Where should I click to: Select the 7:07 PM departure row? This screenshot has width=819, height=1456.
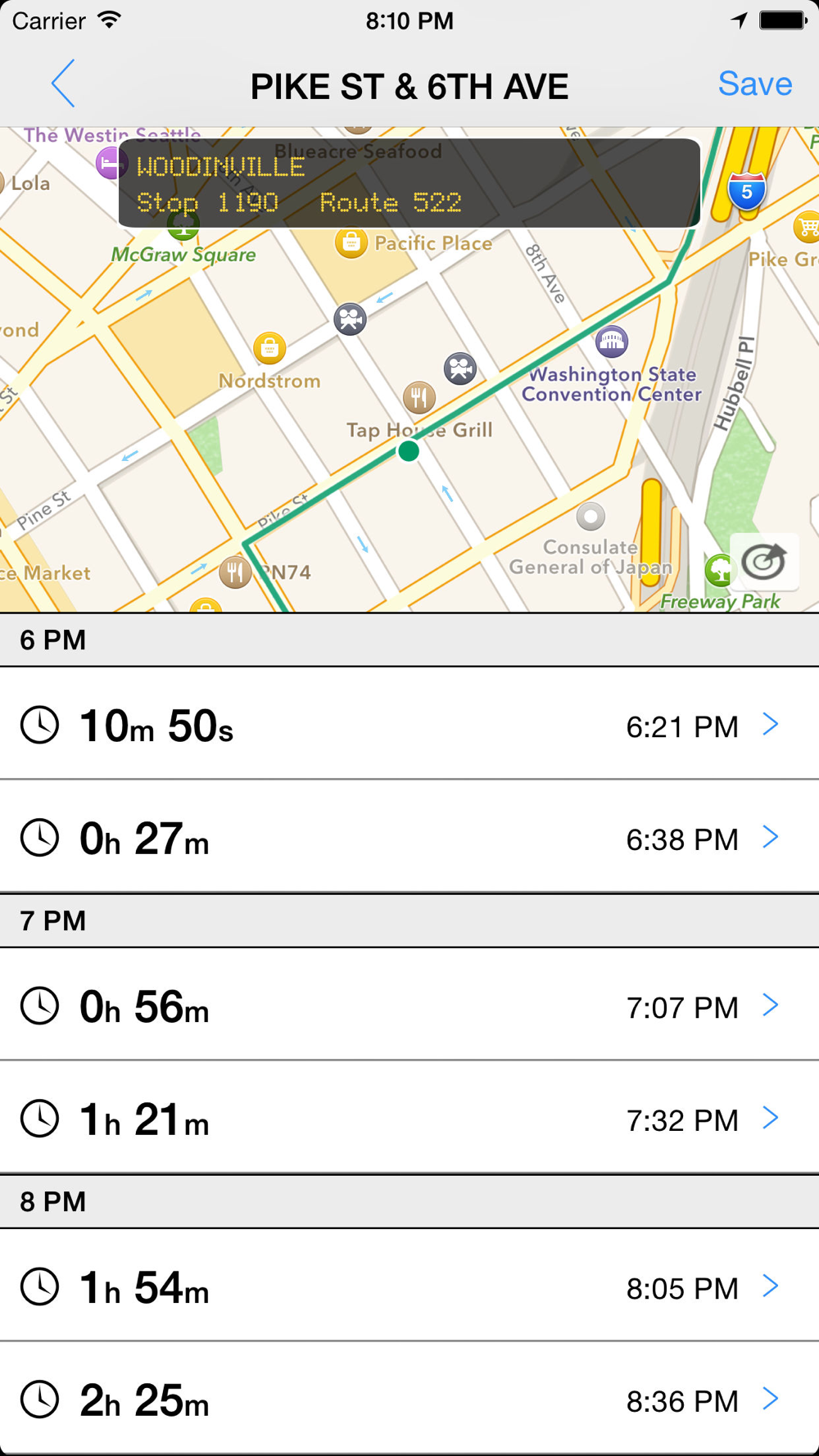pyautogui.click(x=409, y=1006)
